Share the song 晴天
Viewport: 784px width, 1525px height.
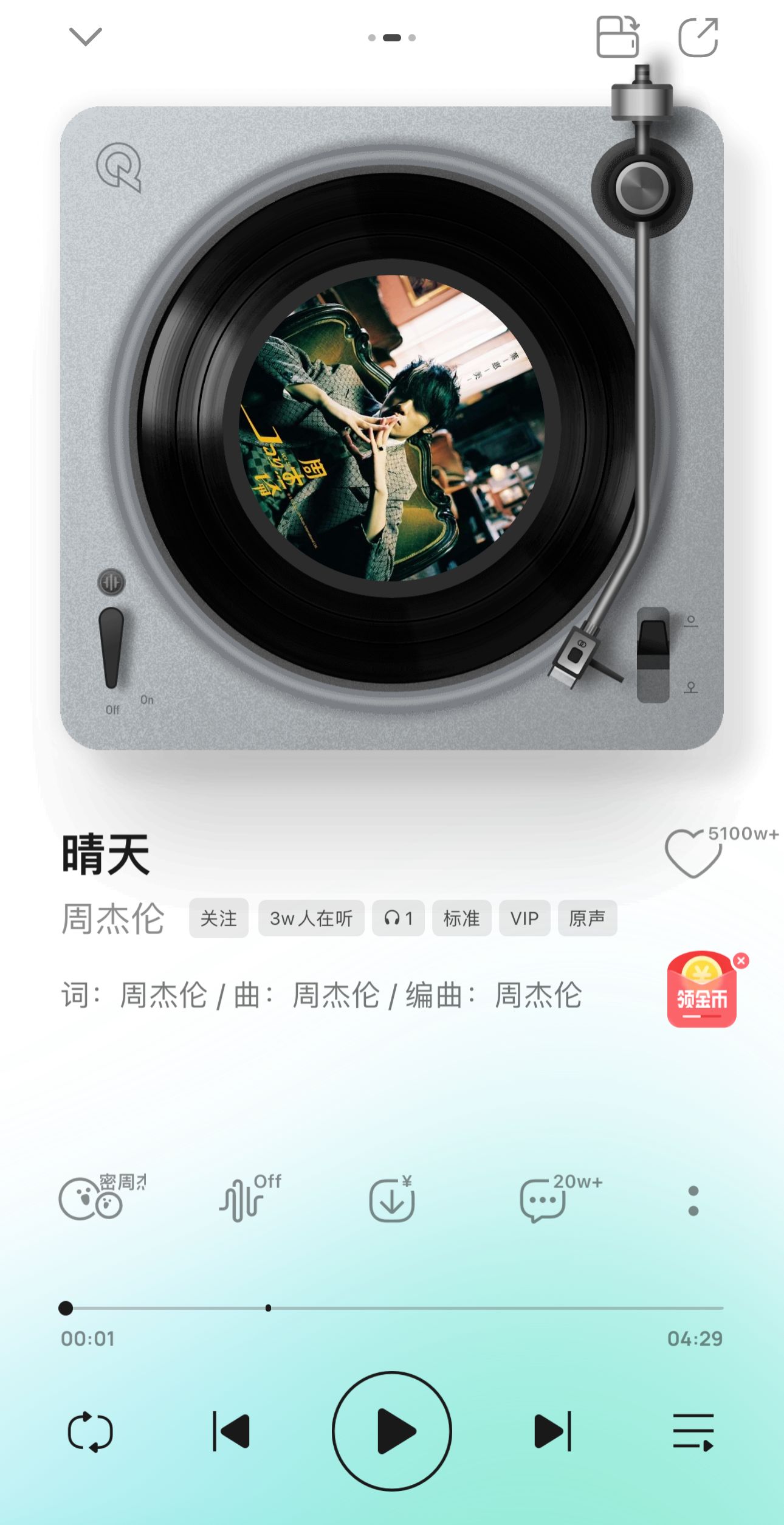coord(698,37)
